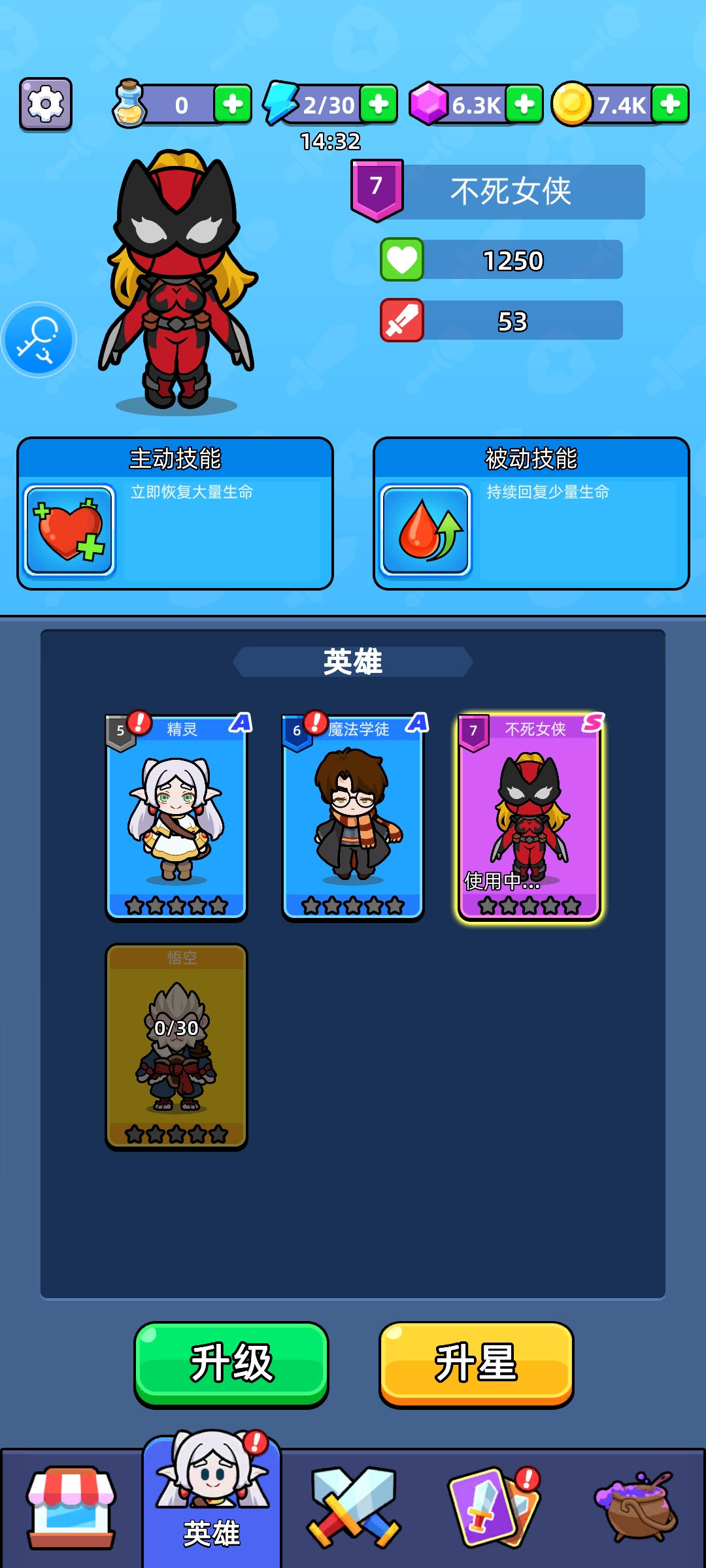This screenshot has width=706, height=1568.
Task: Go to the crossed swords battle tab
Action: pyautogui.click(x=354, y=1507)
